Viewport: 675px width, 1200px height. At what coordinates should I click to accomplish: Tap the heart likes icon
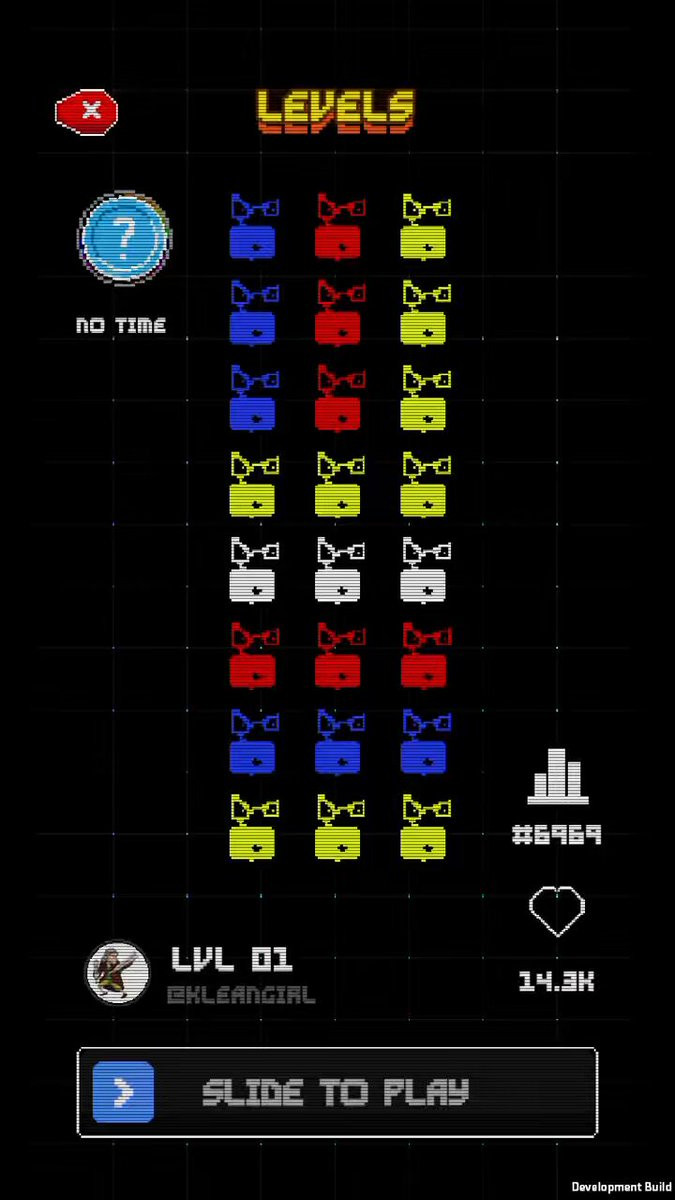[x=557, y=912]
